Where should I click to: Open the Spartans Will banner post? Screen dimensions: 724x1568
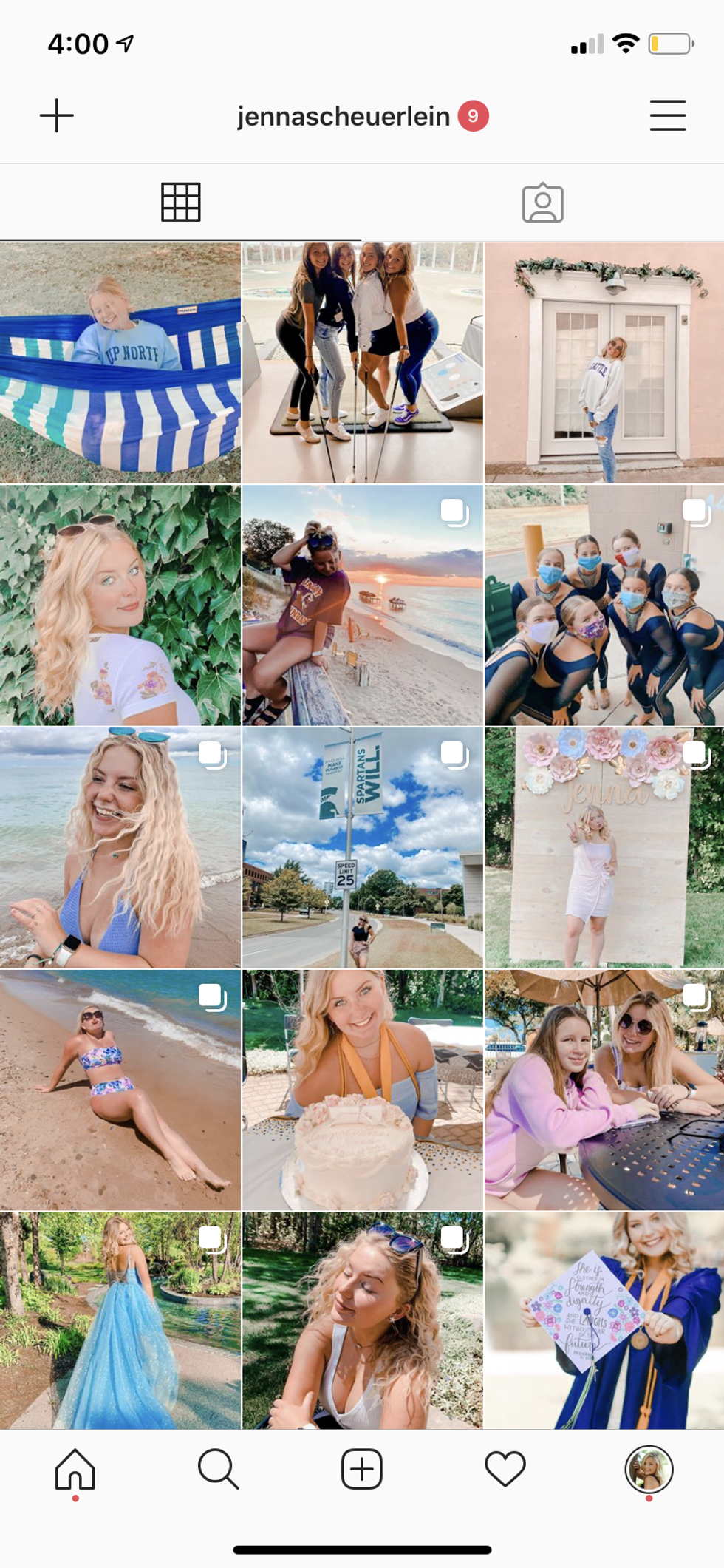coord(362,847)
